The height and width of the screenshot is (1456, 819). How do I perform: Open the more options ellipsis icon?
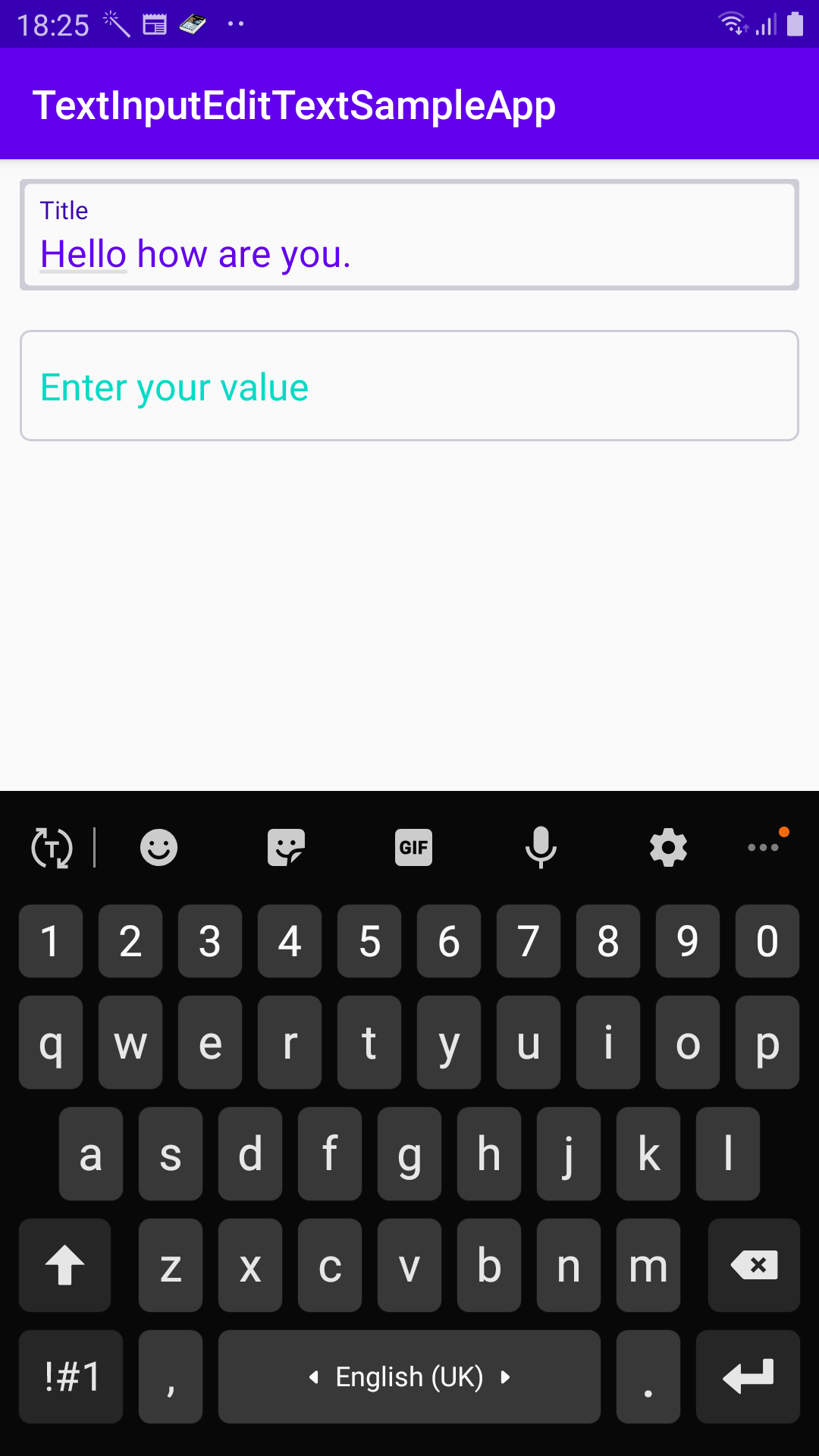764,847
